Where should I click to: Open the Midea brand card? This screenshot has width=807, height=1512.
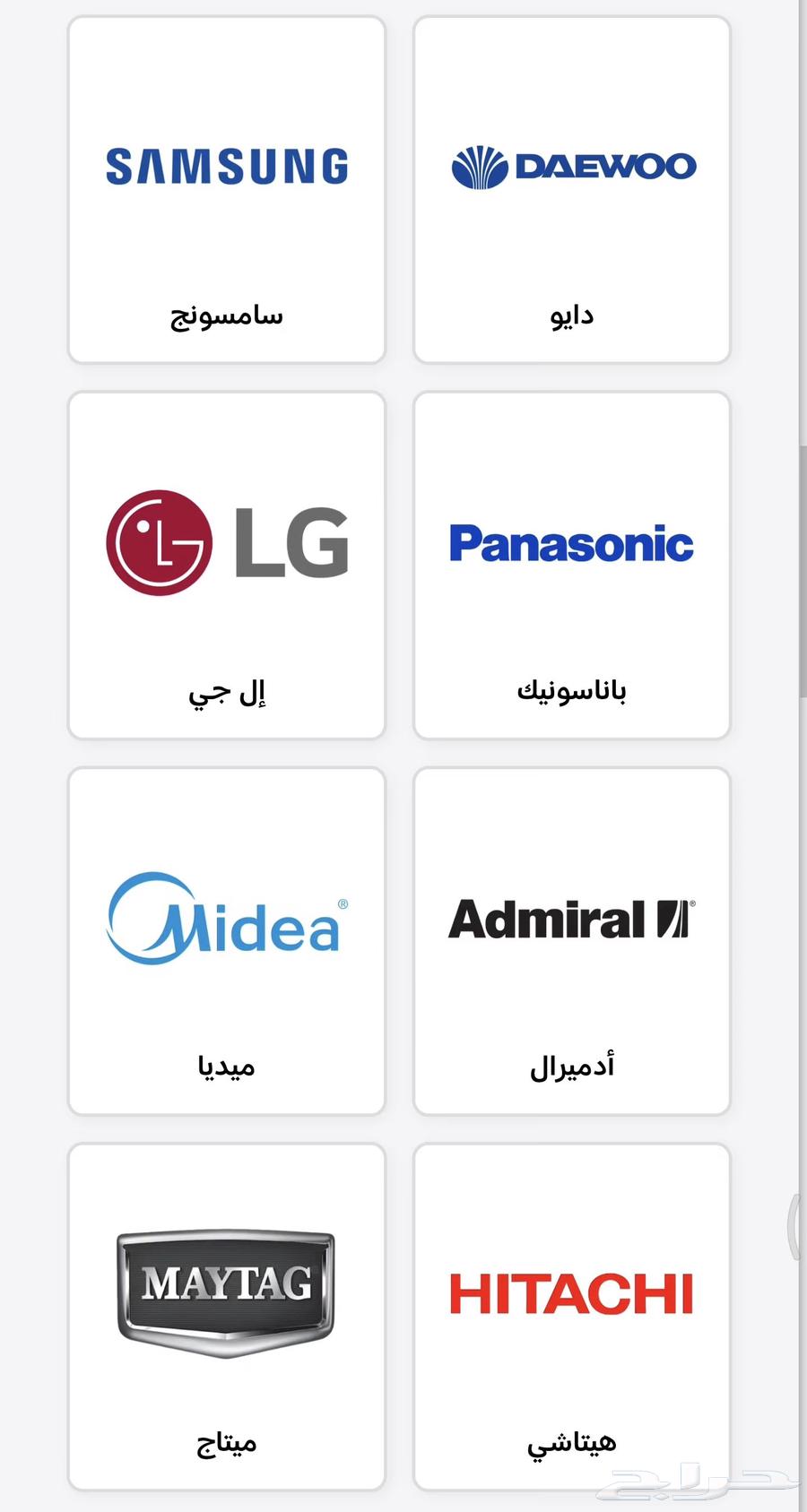pos(226,941)
